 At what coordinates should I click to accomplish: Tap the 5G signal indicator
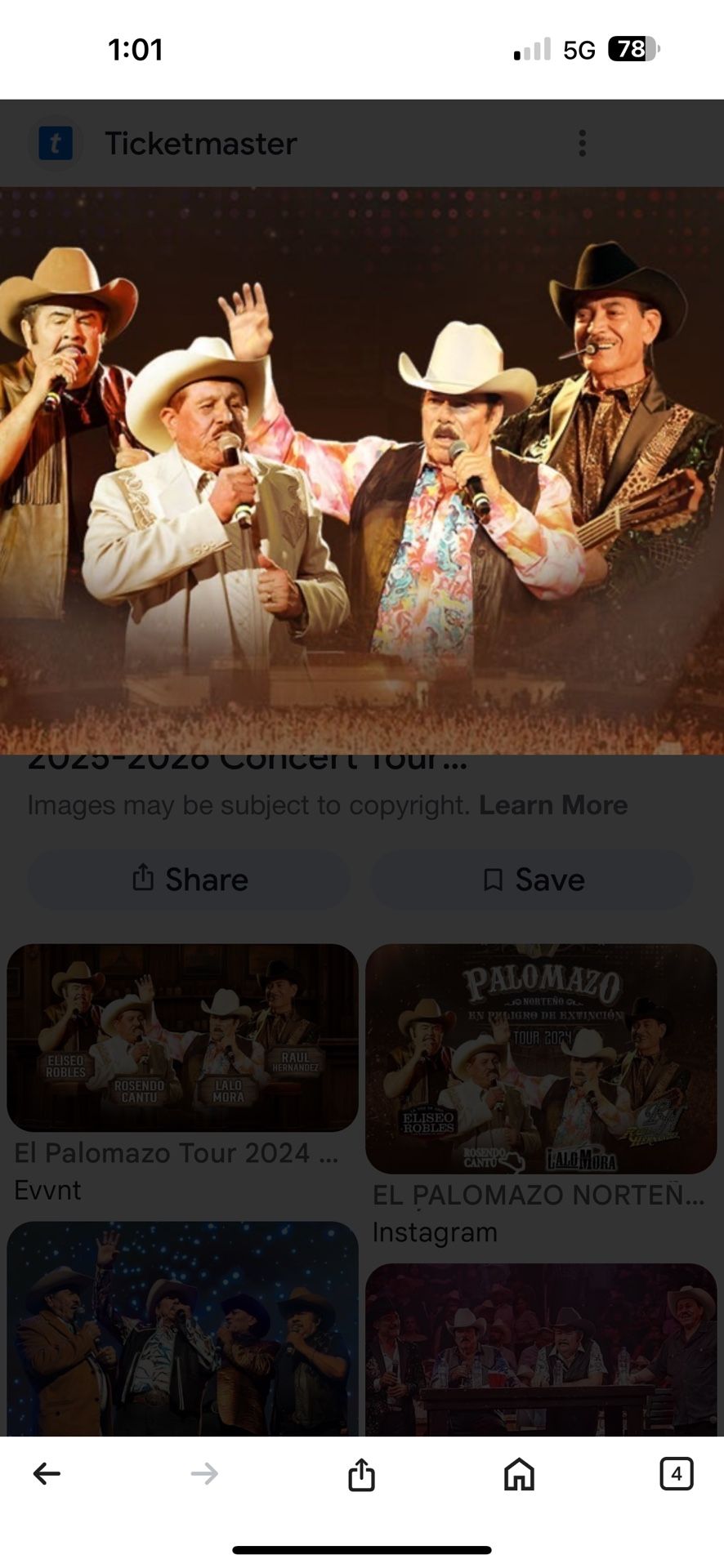tap(577, 51)
